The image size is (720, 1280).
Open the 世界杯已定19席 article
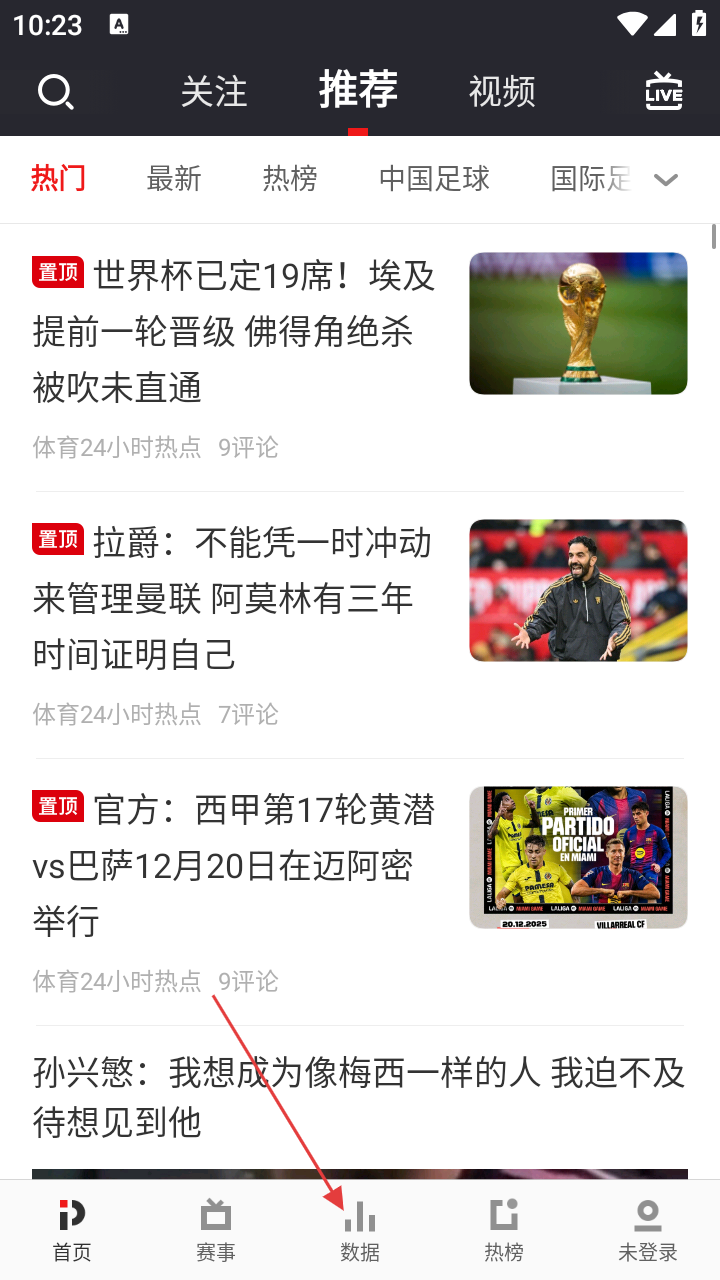click(236, 331)
